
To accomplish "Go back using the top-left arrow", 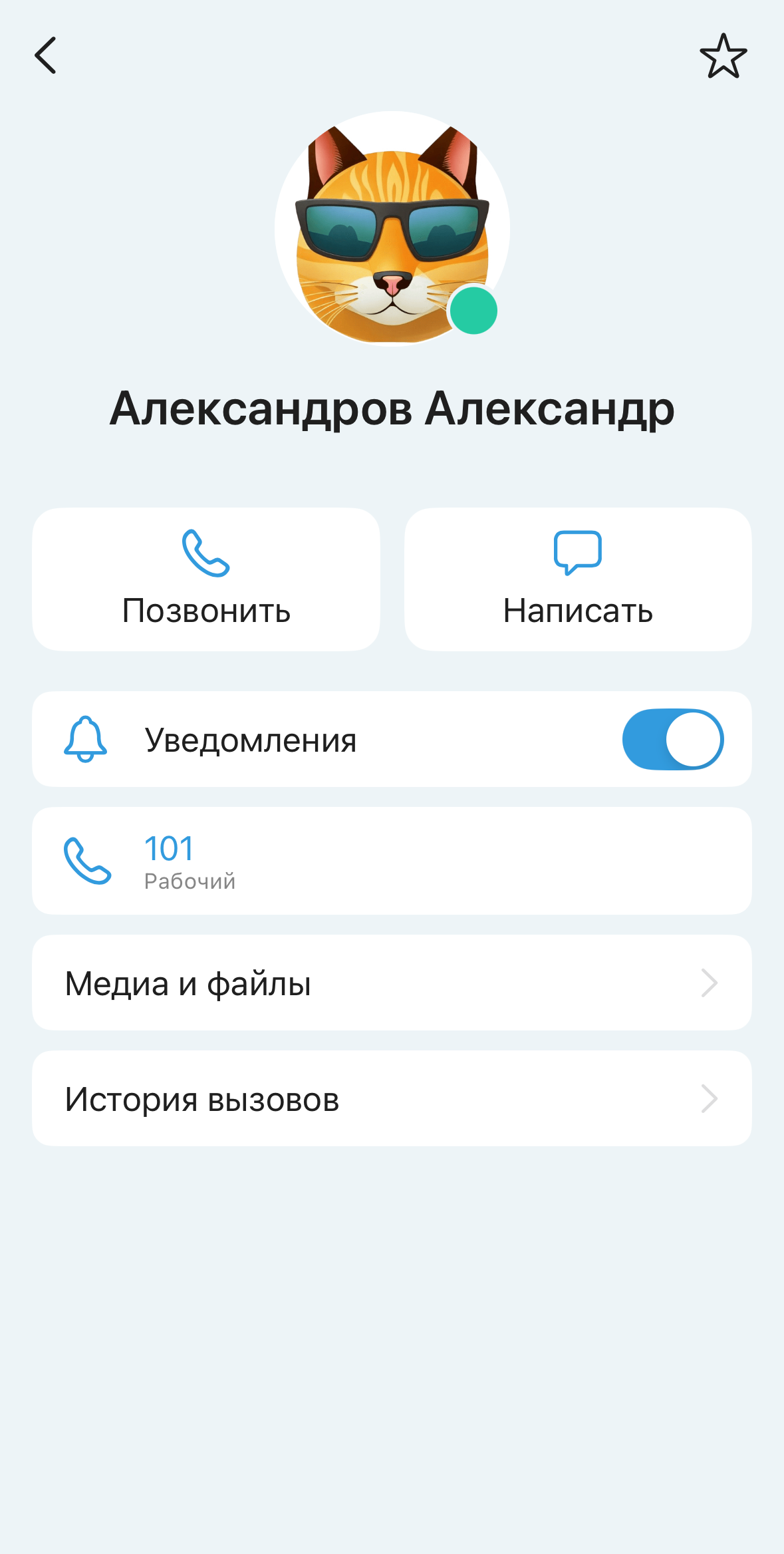I will click(x=45, y=55).
